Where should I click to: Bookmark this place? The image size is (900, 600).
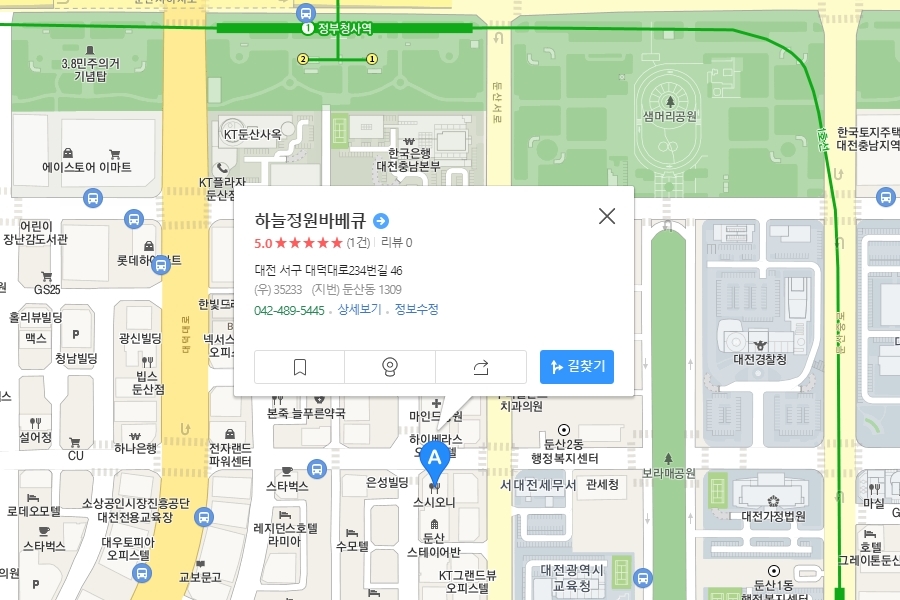coord(300,367)
